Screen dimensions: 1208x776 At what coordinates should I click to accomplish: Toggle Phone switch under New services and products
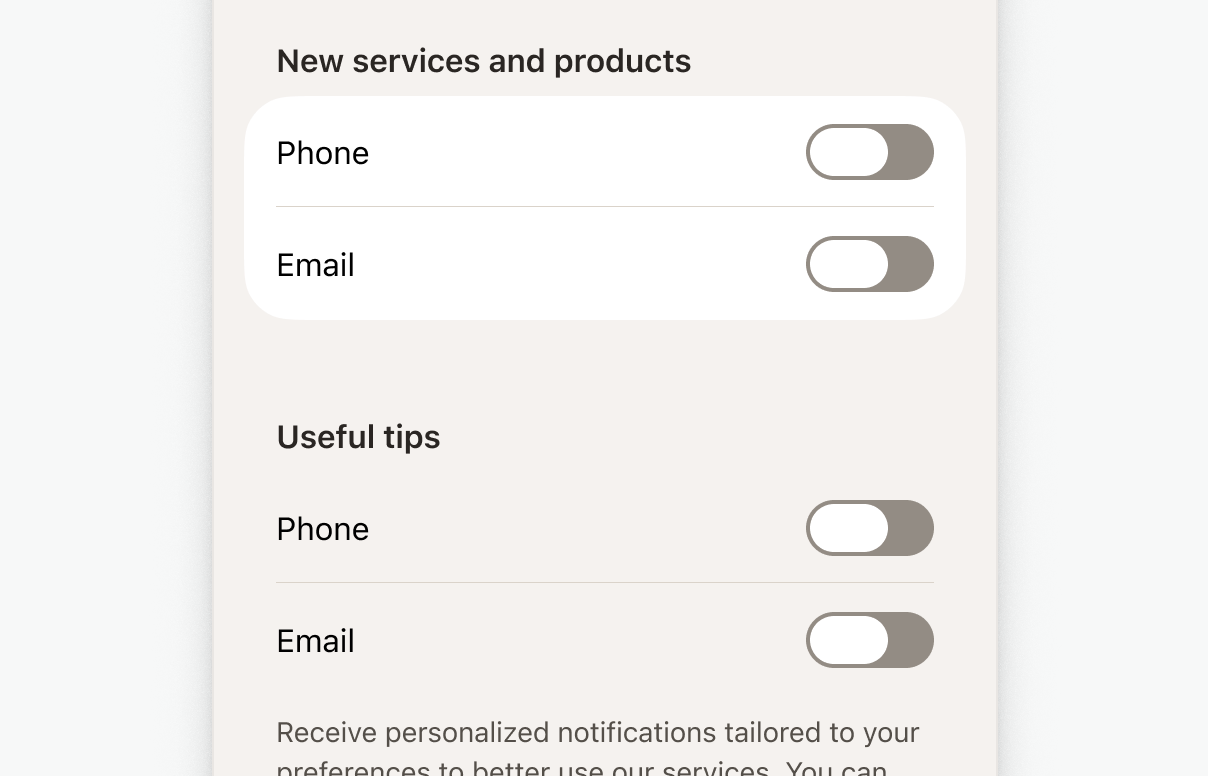coord(869,152)
